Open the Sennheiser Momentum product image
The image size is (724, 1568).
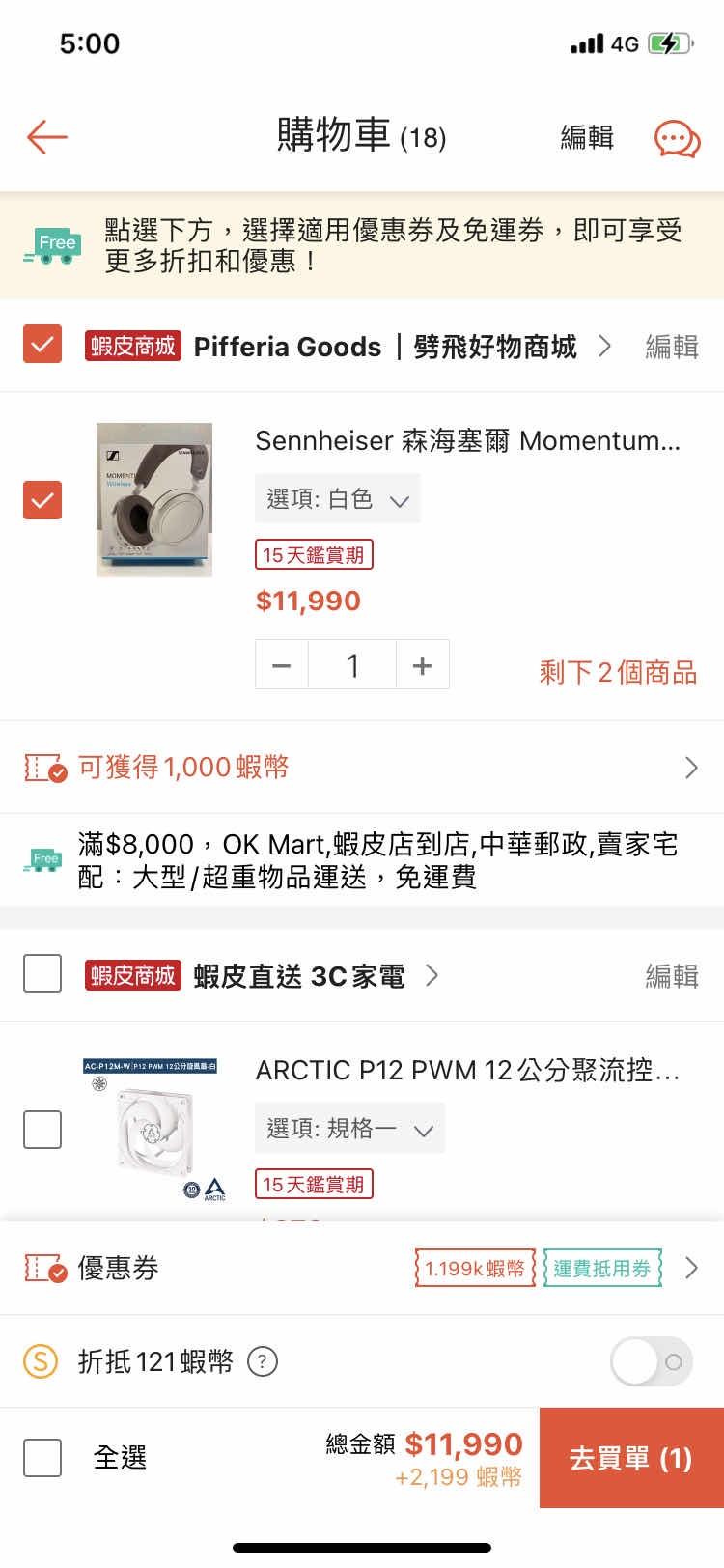[154, 500]
